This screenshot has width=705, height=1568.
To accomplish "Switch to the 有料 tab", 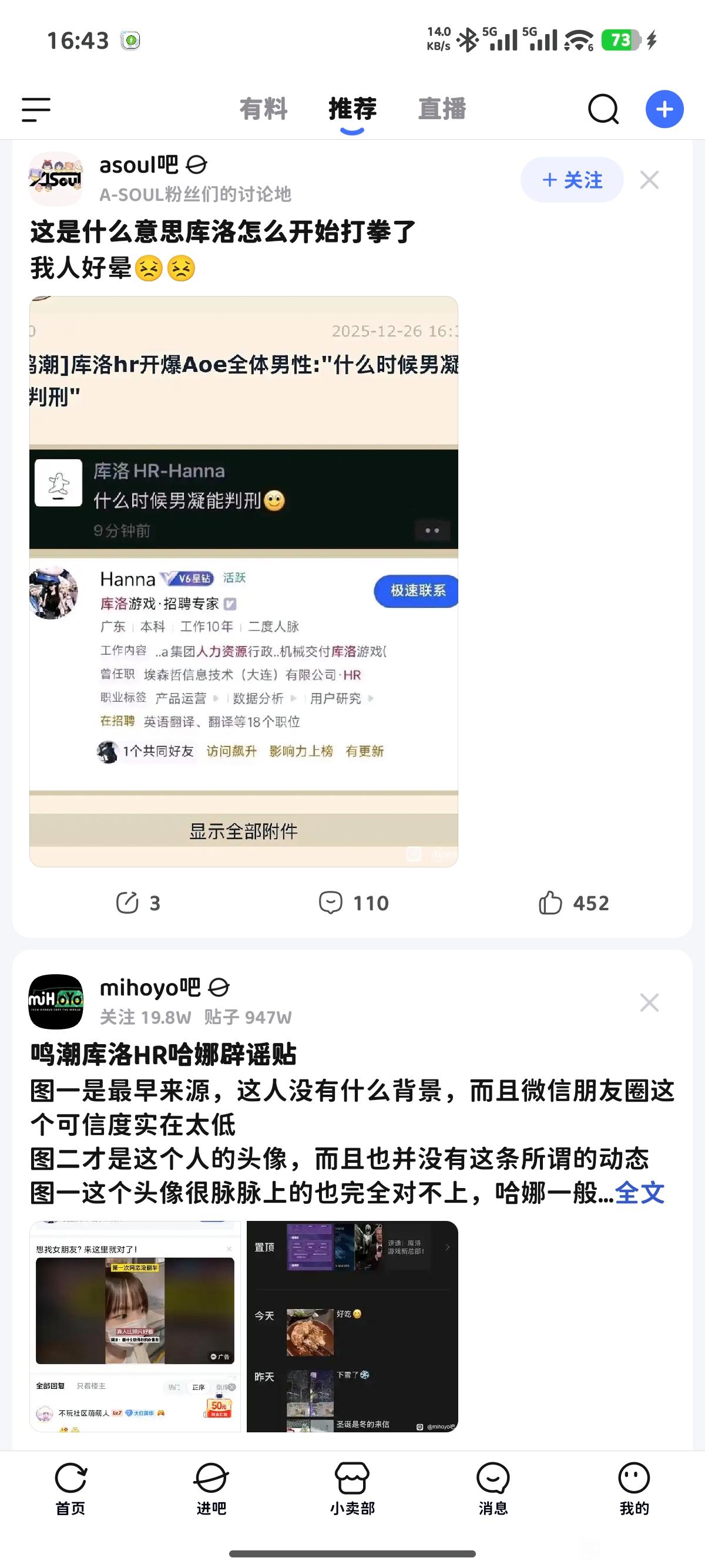I will click(263, 109).
